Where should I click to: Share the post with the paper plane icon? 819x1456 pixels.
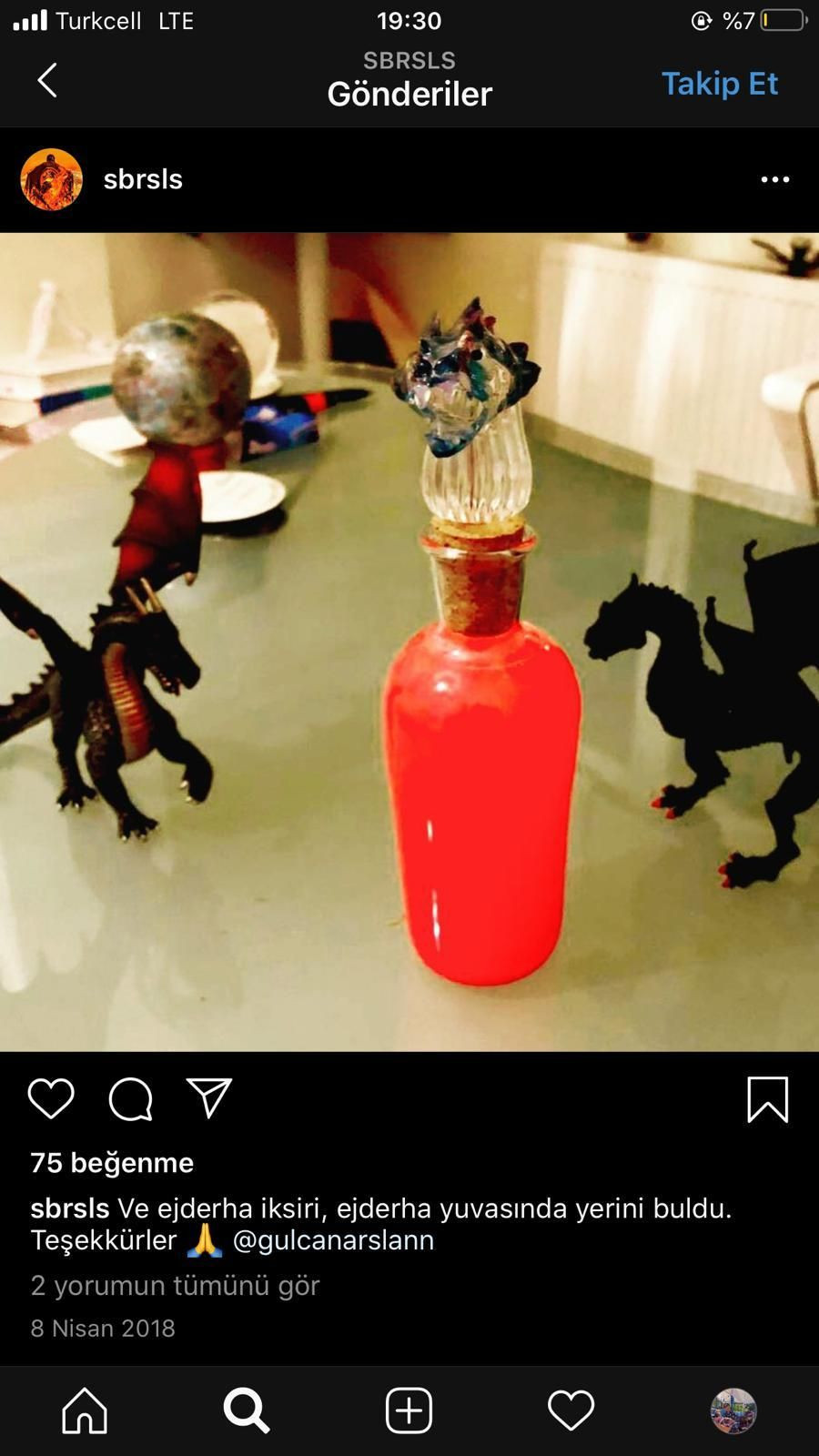click(209, 1098)
